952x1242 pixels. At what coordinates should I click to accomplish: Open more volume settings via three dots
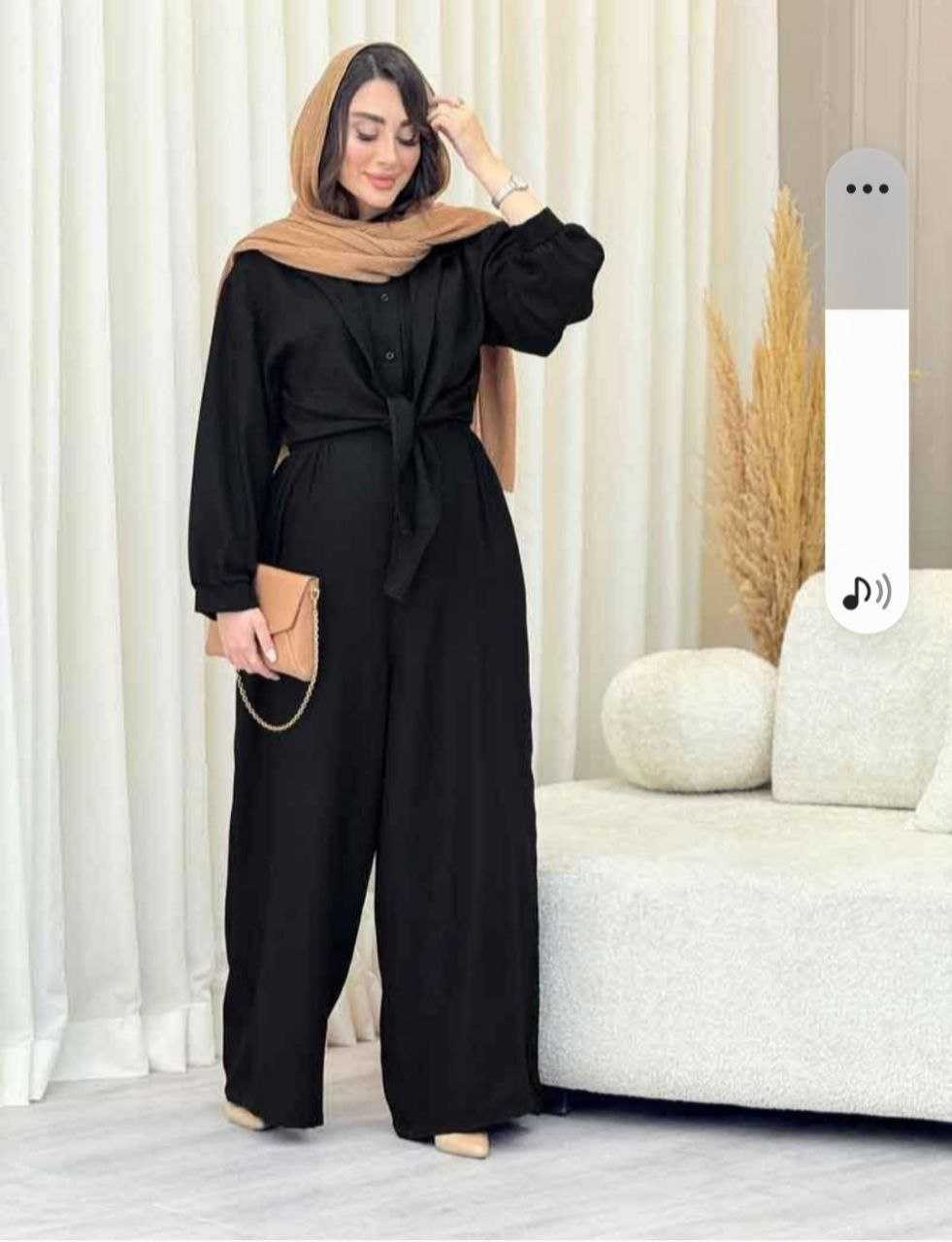pos(867,188)
